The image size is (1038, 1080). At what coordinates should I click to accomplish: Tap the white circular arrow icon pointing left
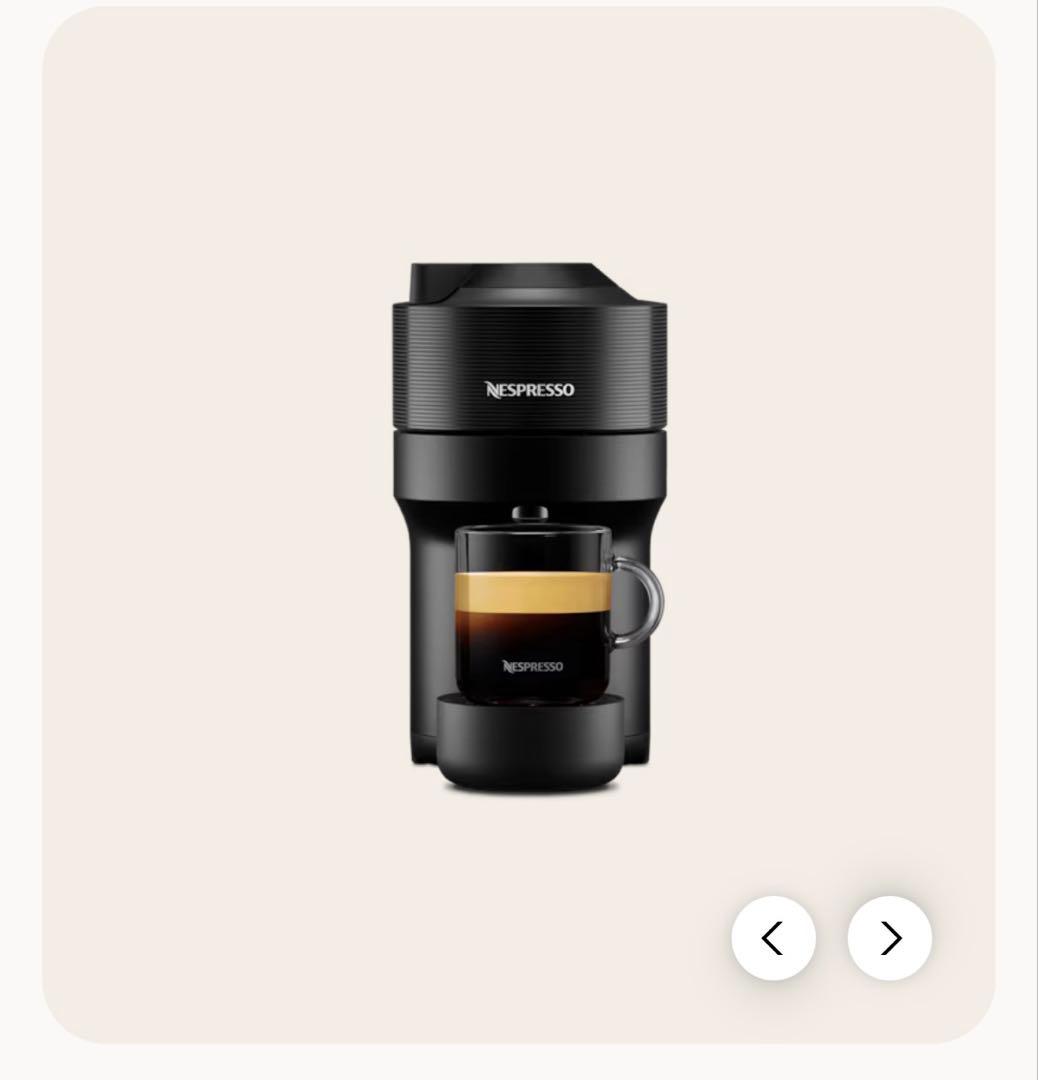774,938
